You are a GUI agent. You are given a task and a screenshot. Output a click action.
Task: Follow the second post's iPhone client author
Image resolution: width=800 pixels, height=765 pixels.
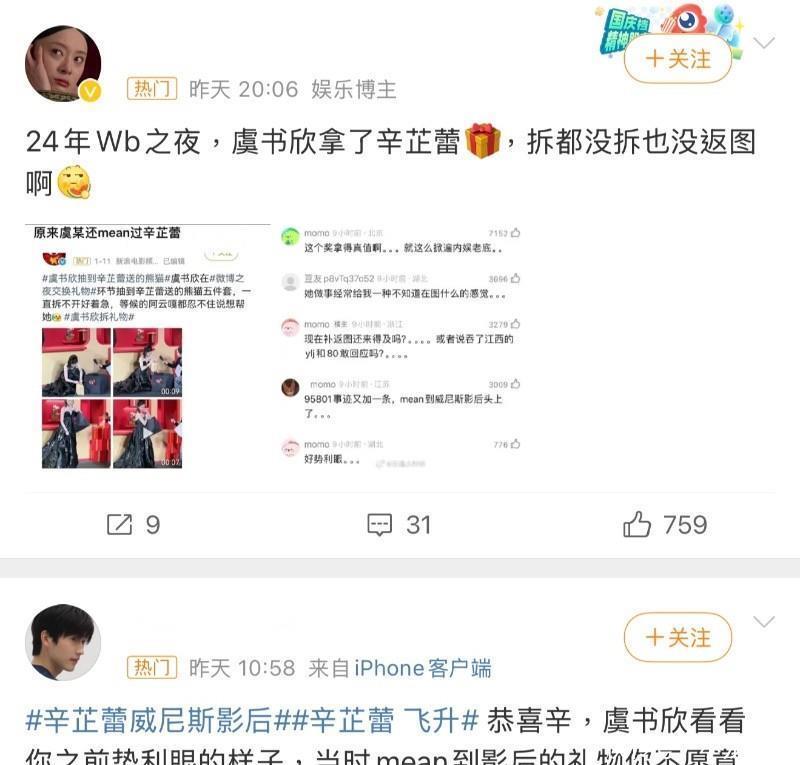pyautogui.click(x=677, y=638)
